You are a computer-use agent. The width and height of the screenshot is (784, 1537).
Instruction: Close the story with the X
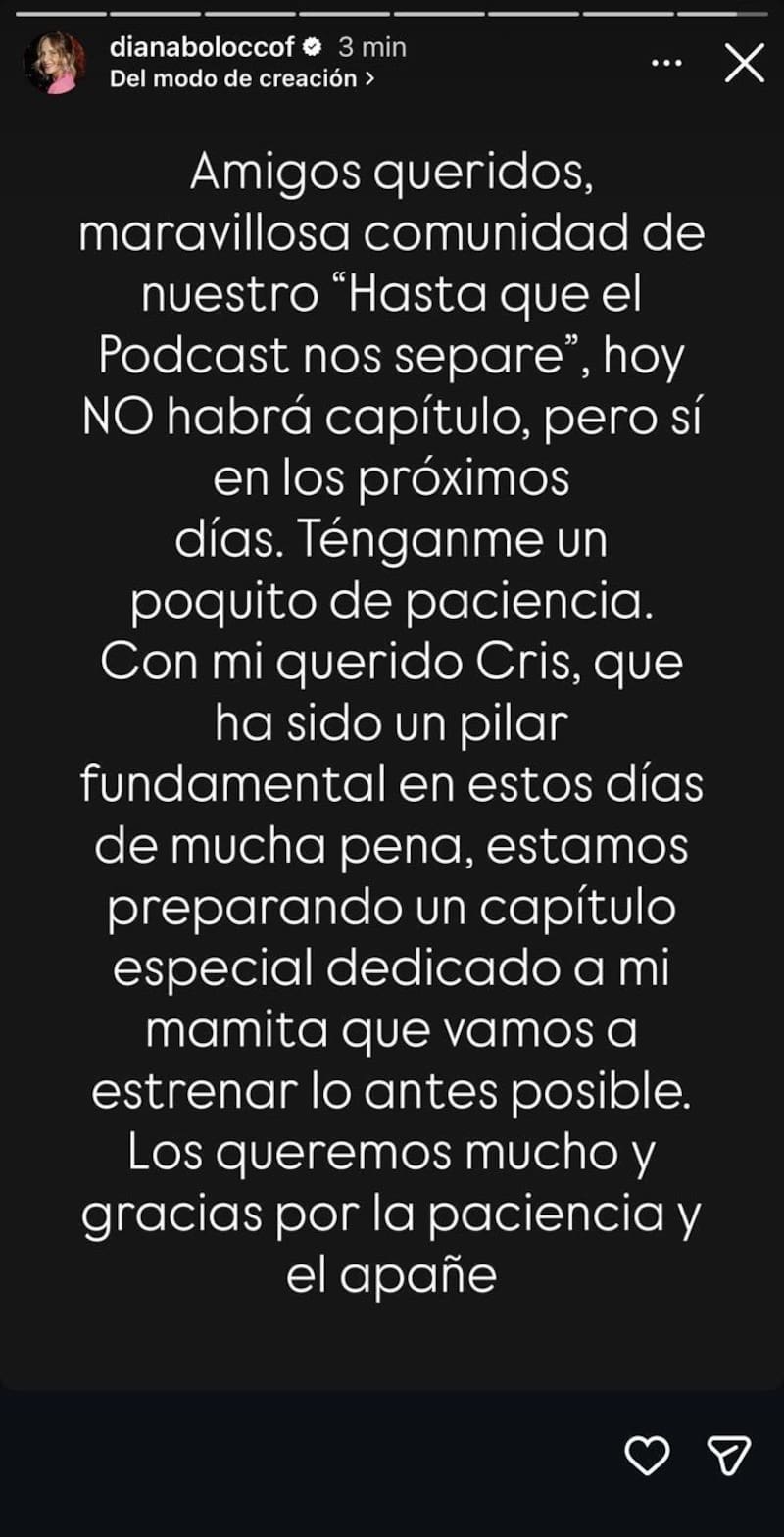(x=744, y=64)
